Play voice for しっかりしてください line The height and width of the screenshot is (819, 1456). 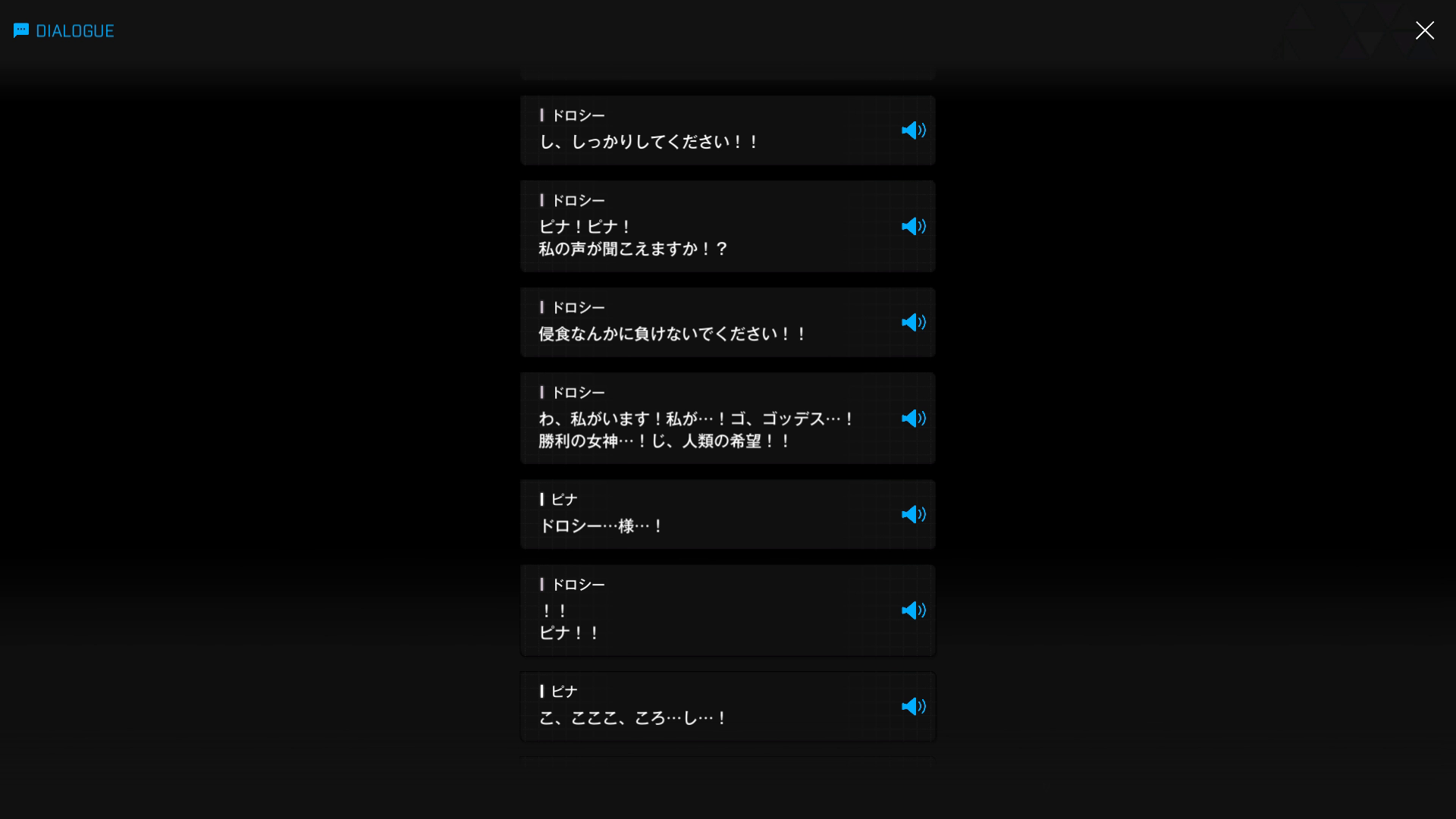(913, 130)
